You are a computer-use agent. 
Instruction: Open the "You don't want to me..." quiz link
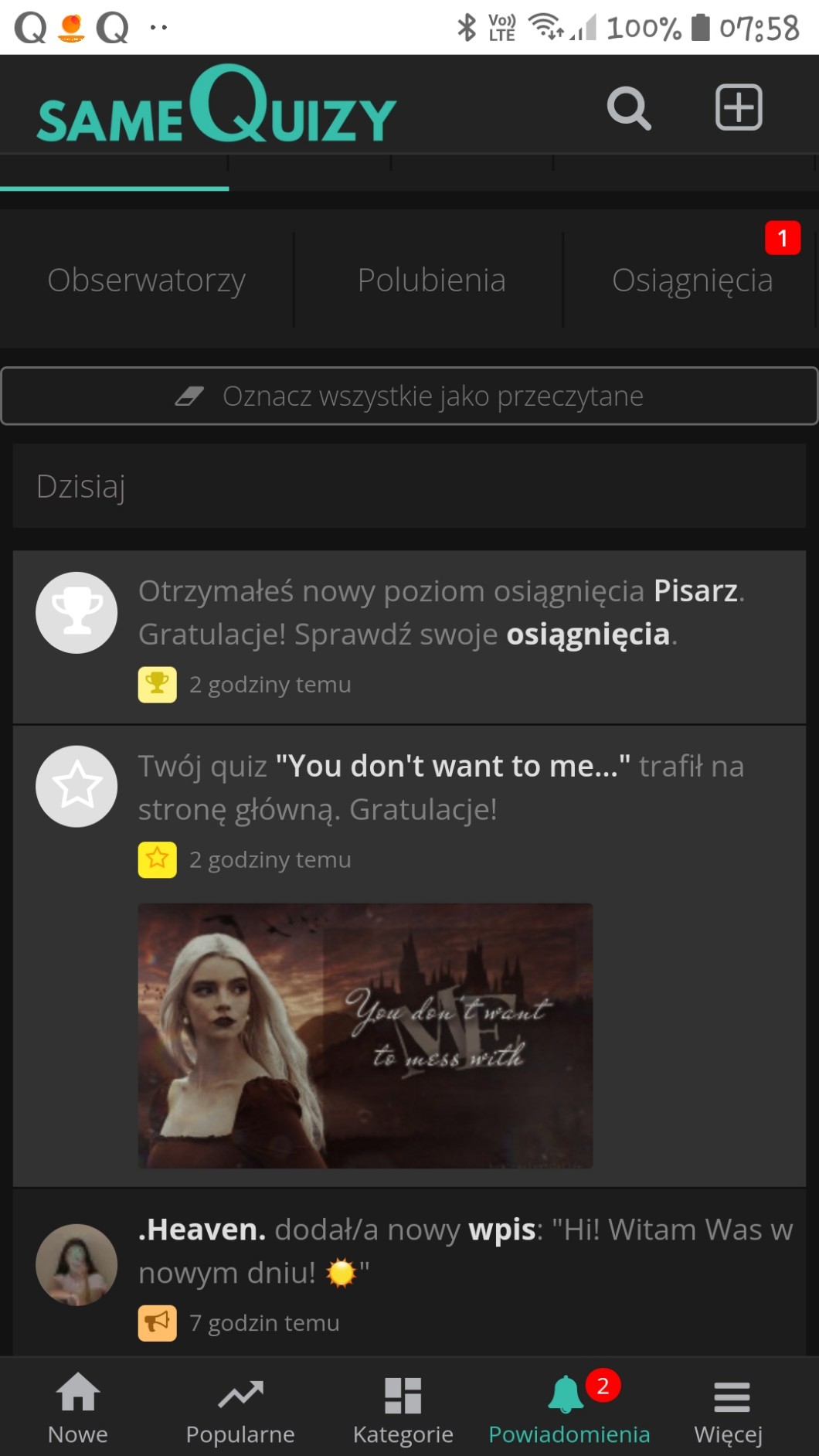point(452,767)
